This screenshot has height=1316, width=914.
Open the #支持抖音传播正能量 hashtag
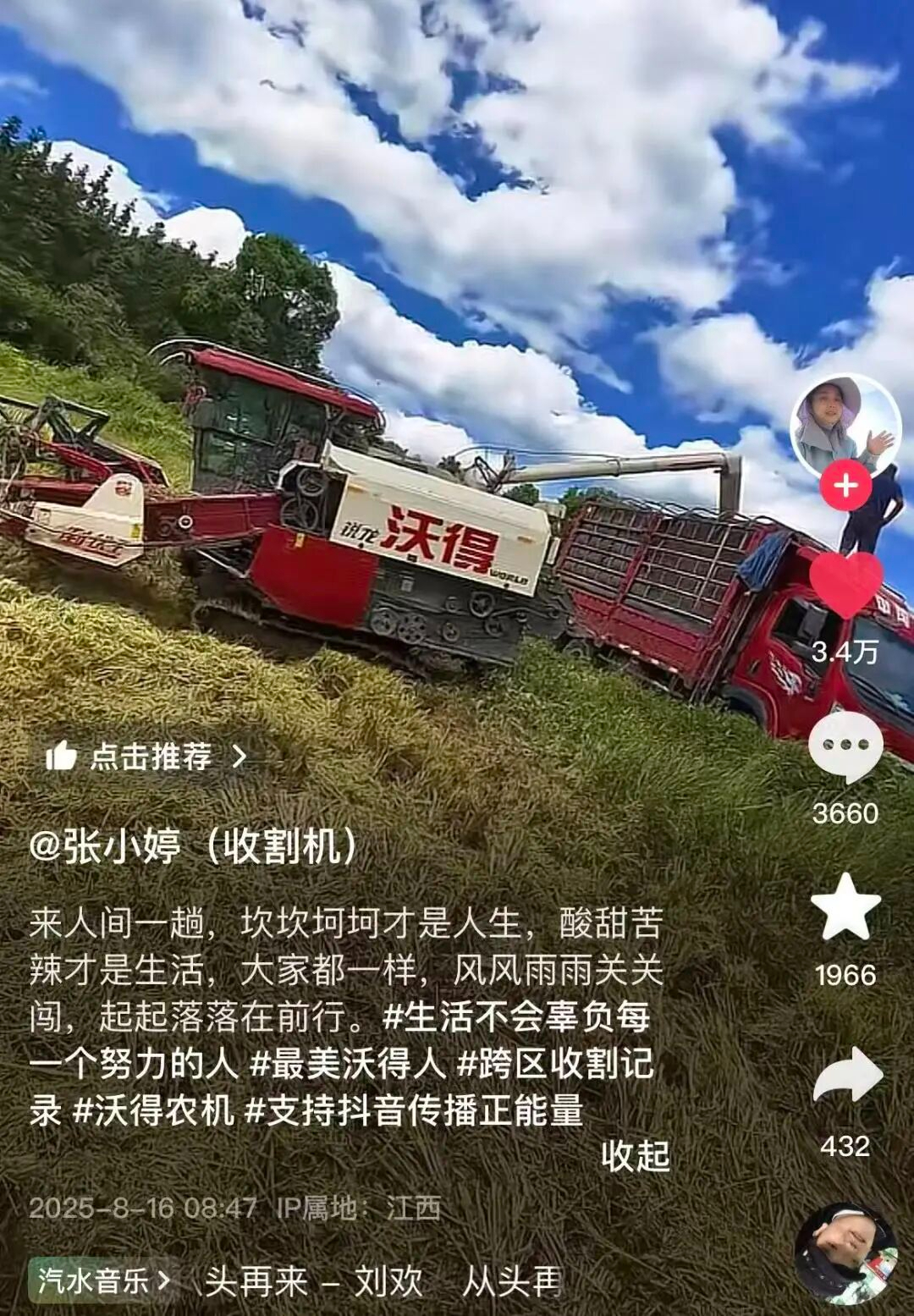point(414,1110)
